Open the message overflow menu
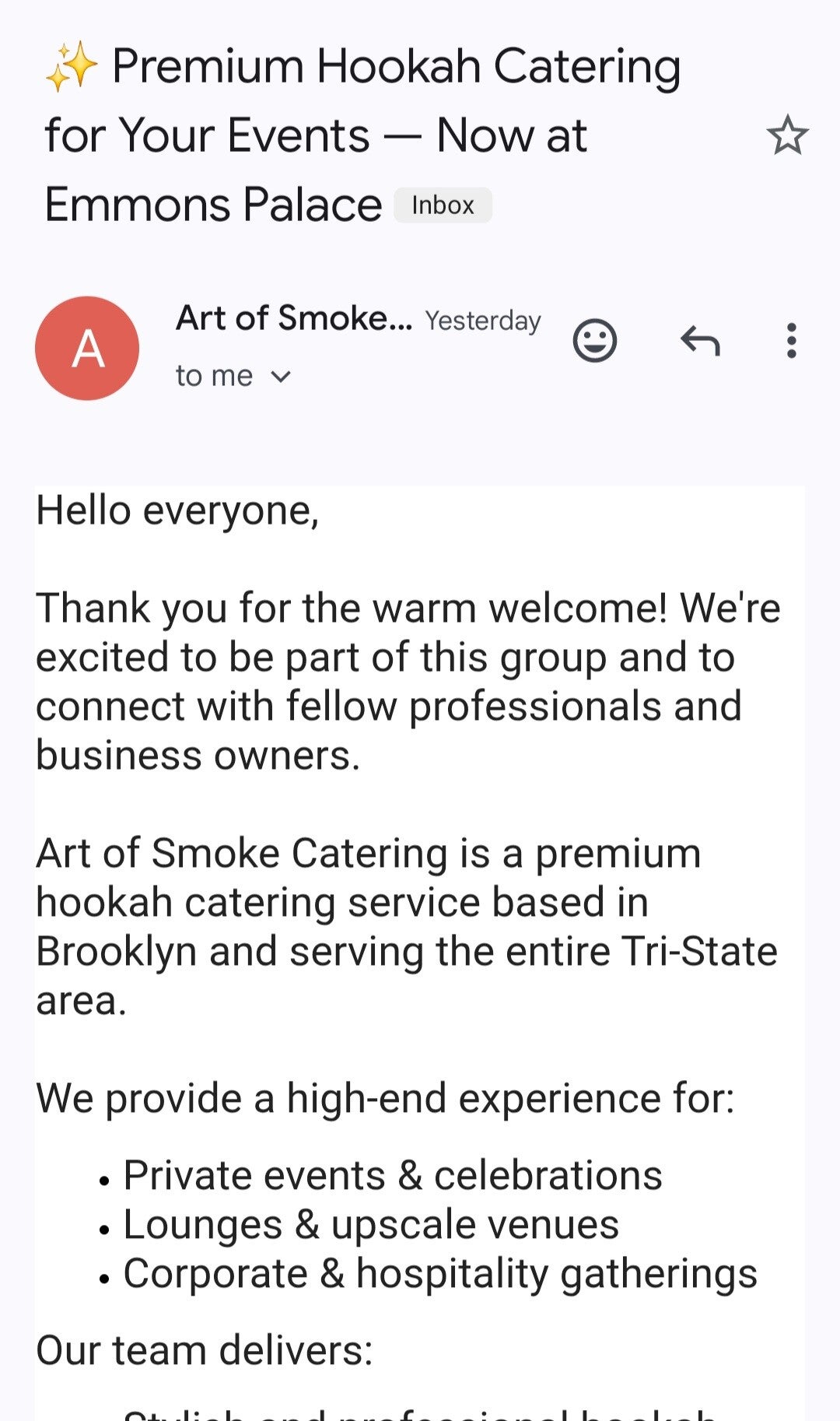The width and height of the screenshot is (840, 1421). click(791, 341)
